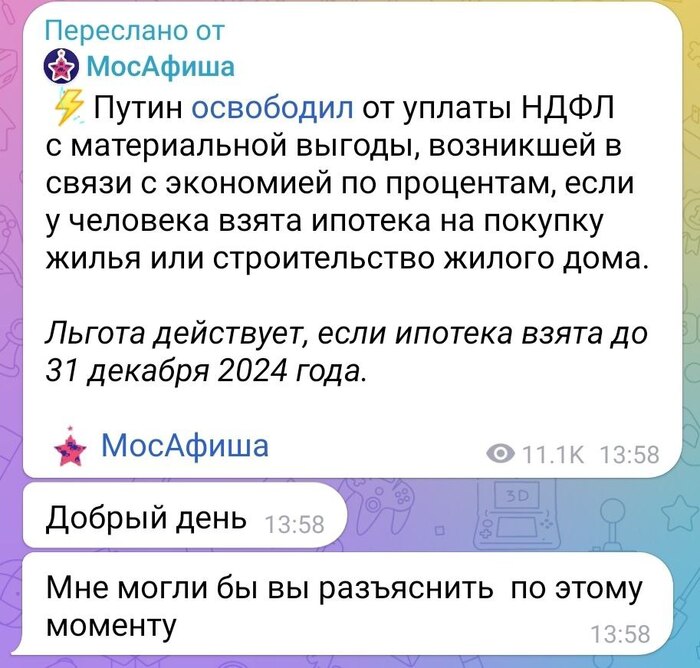This screenshot has width=700, height=668.
Task: Follow the 'освободил' link in the post
Action: point(270,107)
